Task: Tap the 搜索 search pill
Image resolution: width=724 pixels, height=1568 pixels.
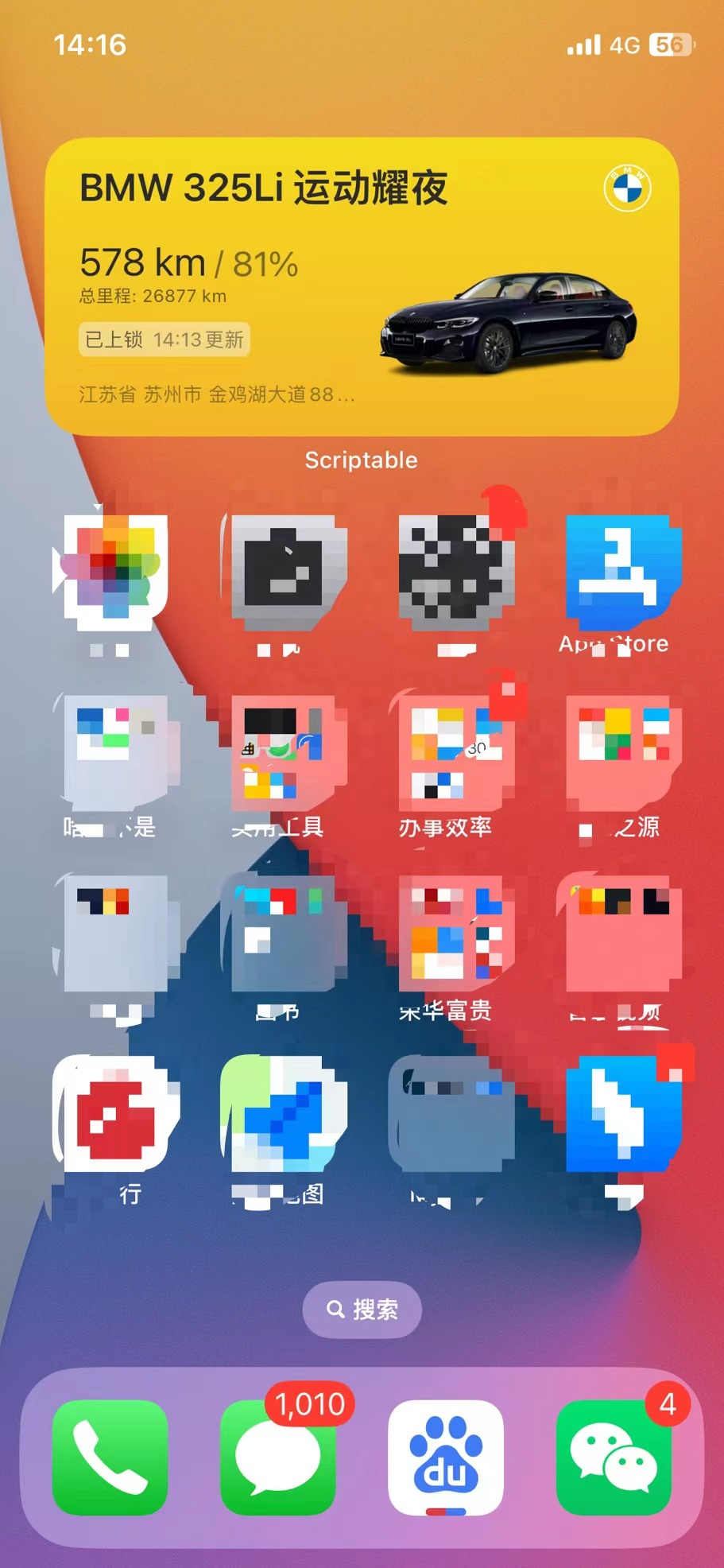Action: click(x=362, y=1309)
